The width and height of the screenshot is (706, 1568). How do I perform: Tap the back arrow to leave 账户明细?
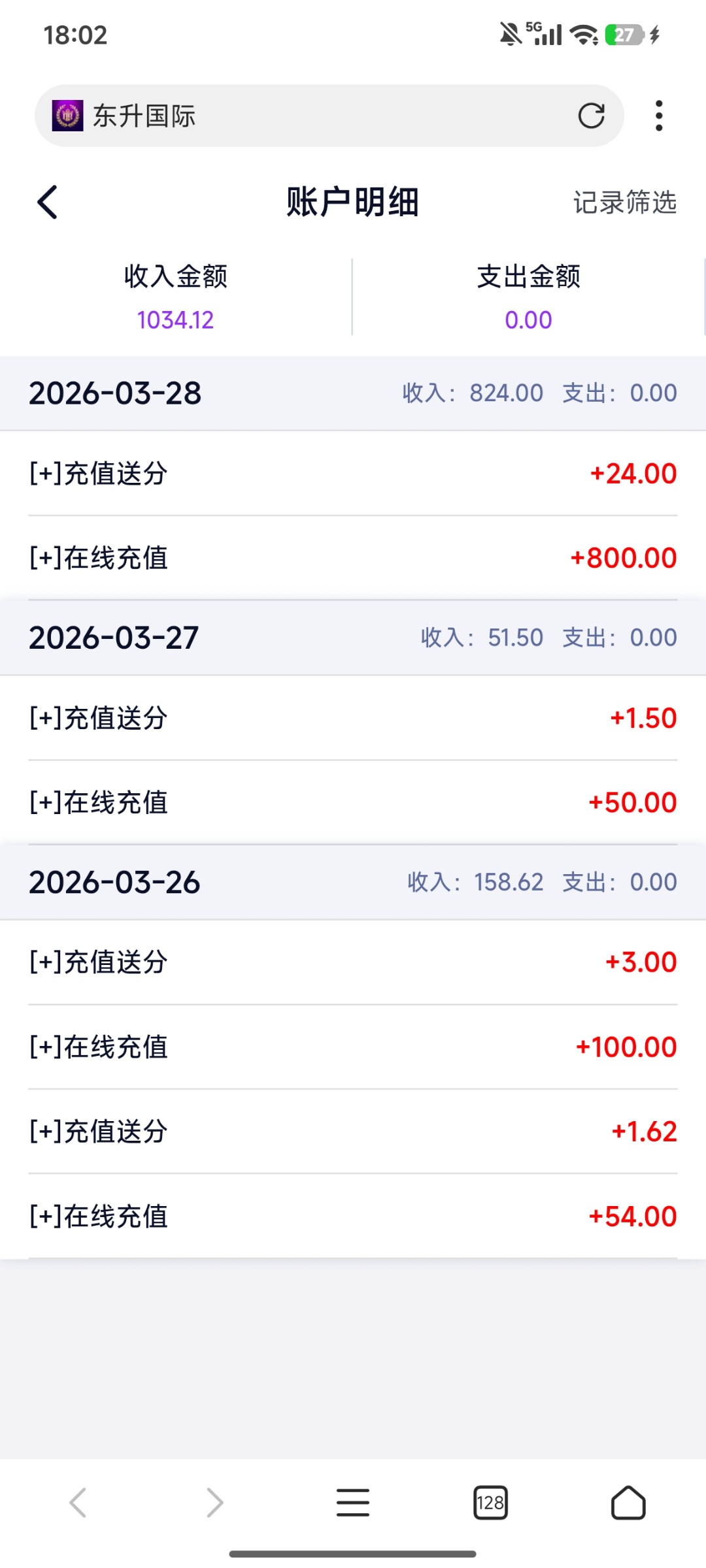point(47,203)
